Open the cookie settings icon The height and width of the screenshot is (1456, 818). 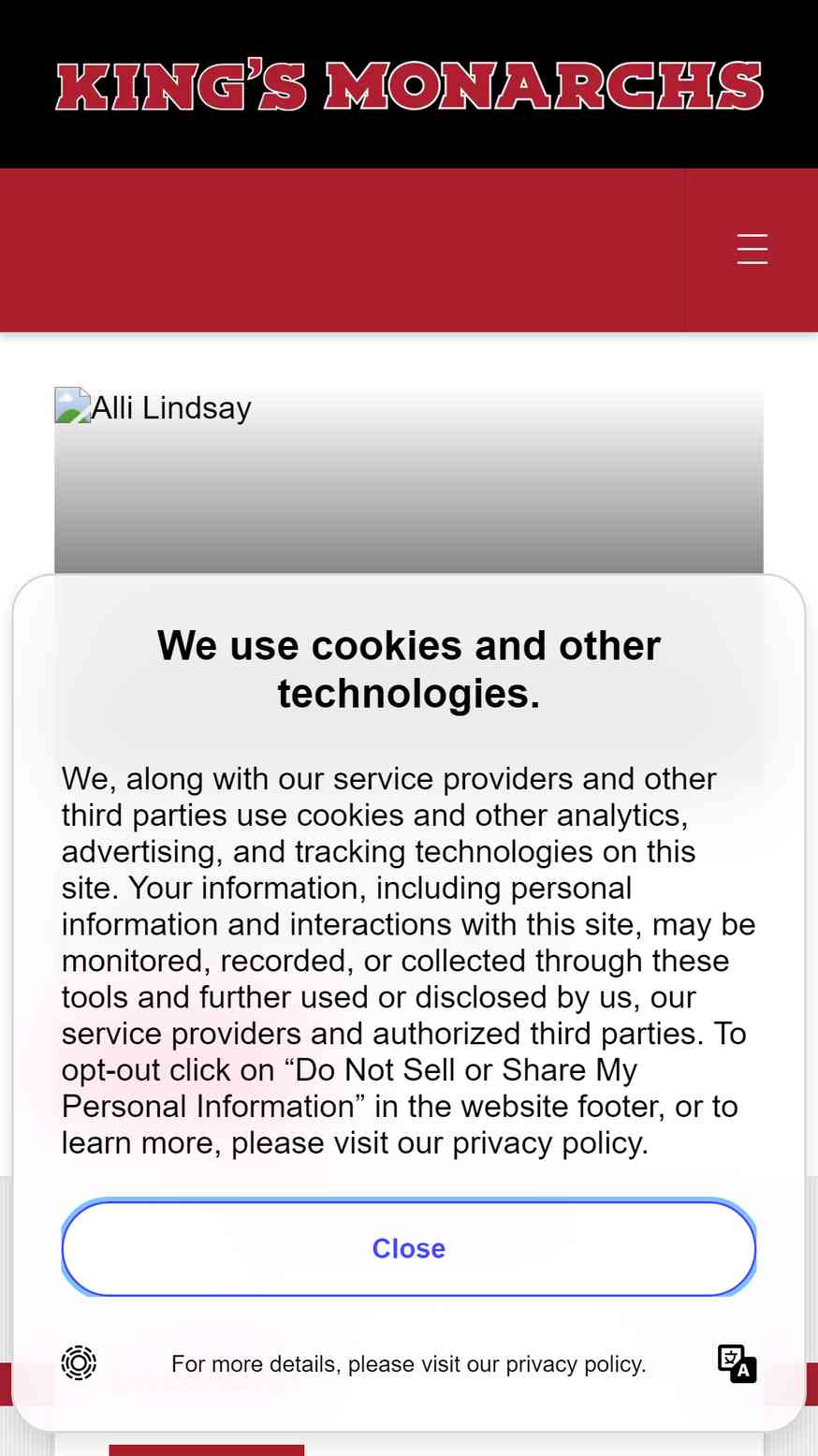coord(79,1362)
